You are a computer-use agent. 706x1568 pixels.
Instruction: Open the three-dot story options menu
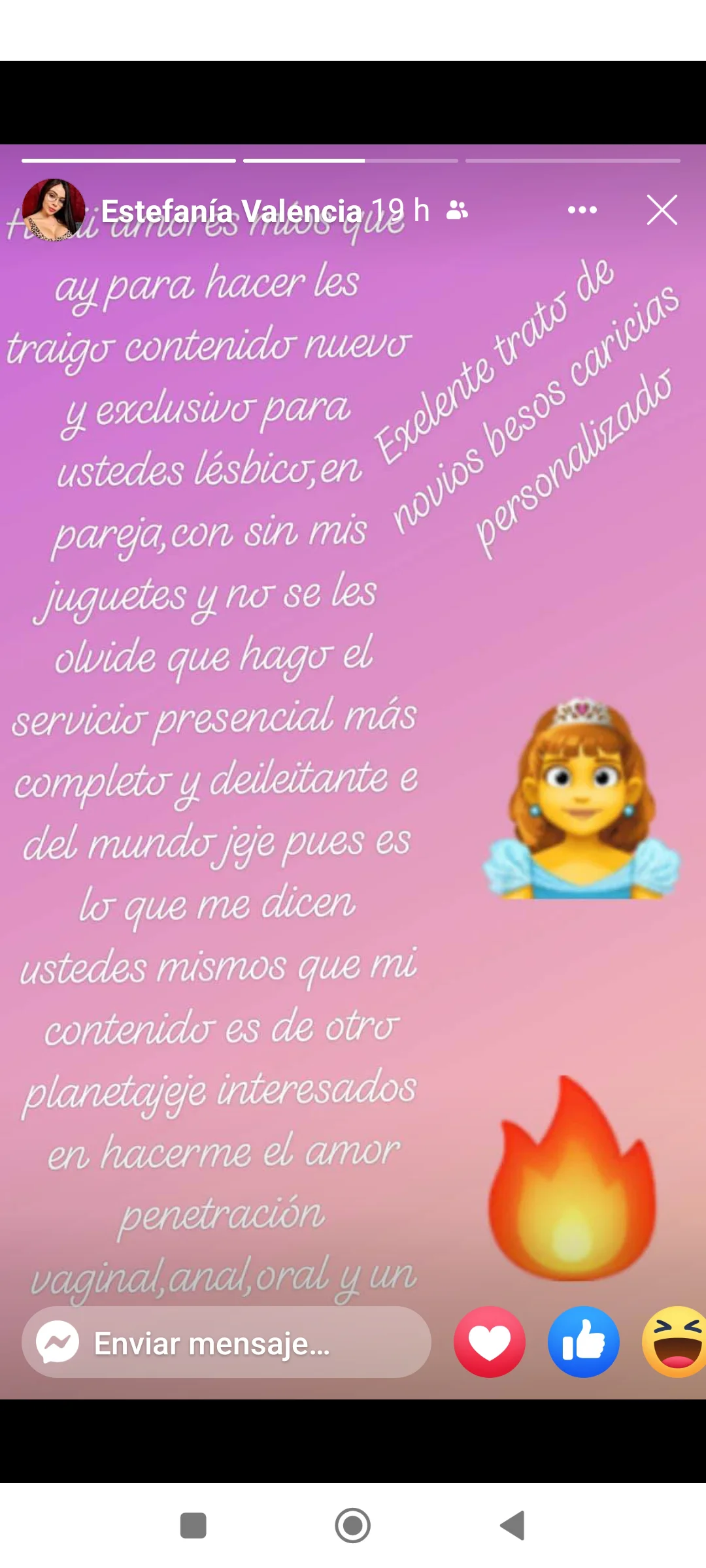(x=582, y=210)
